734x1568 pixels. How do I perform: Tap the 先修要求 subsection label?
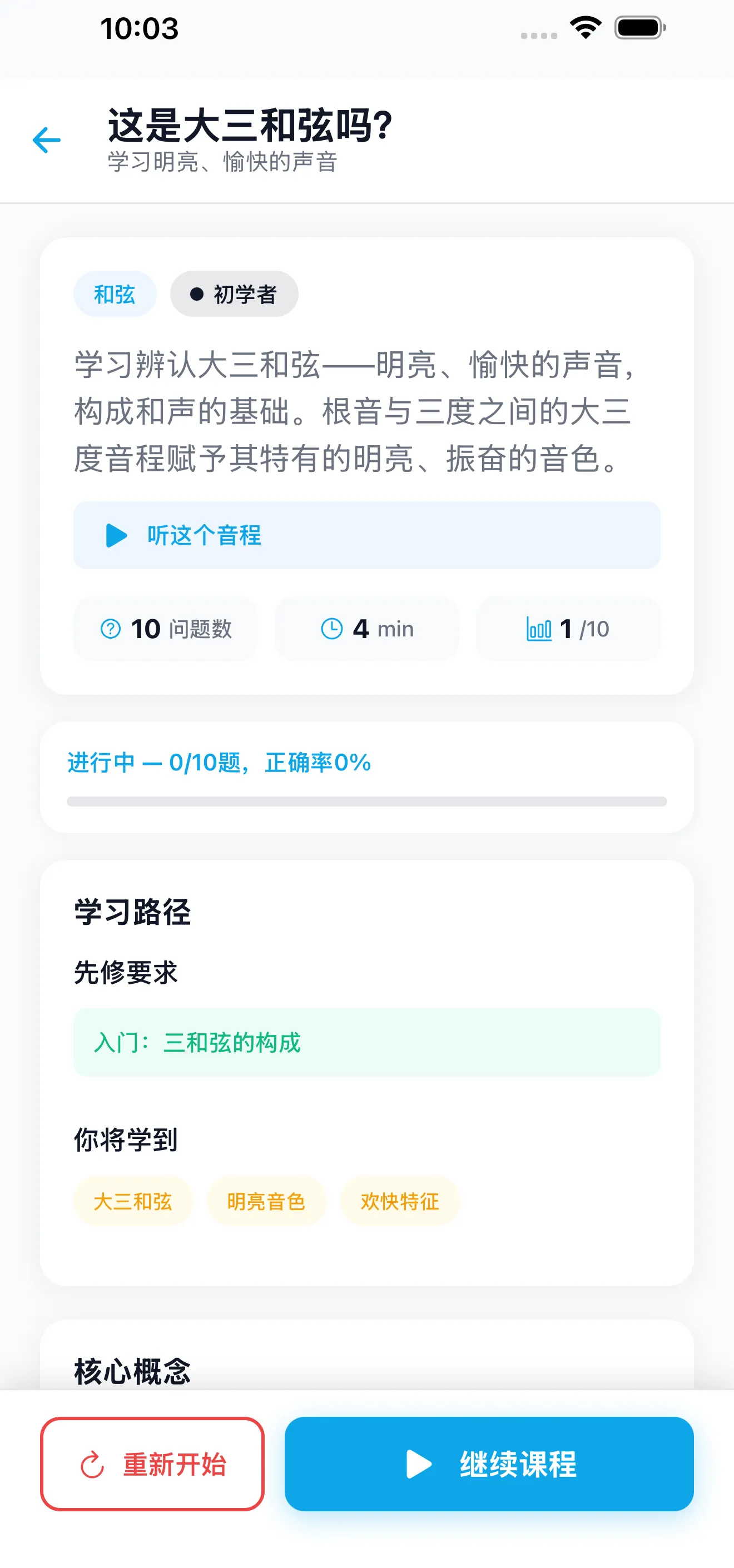pos(126,972)
